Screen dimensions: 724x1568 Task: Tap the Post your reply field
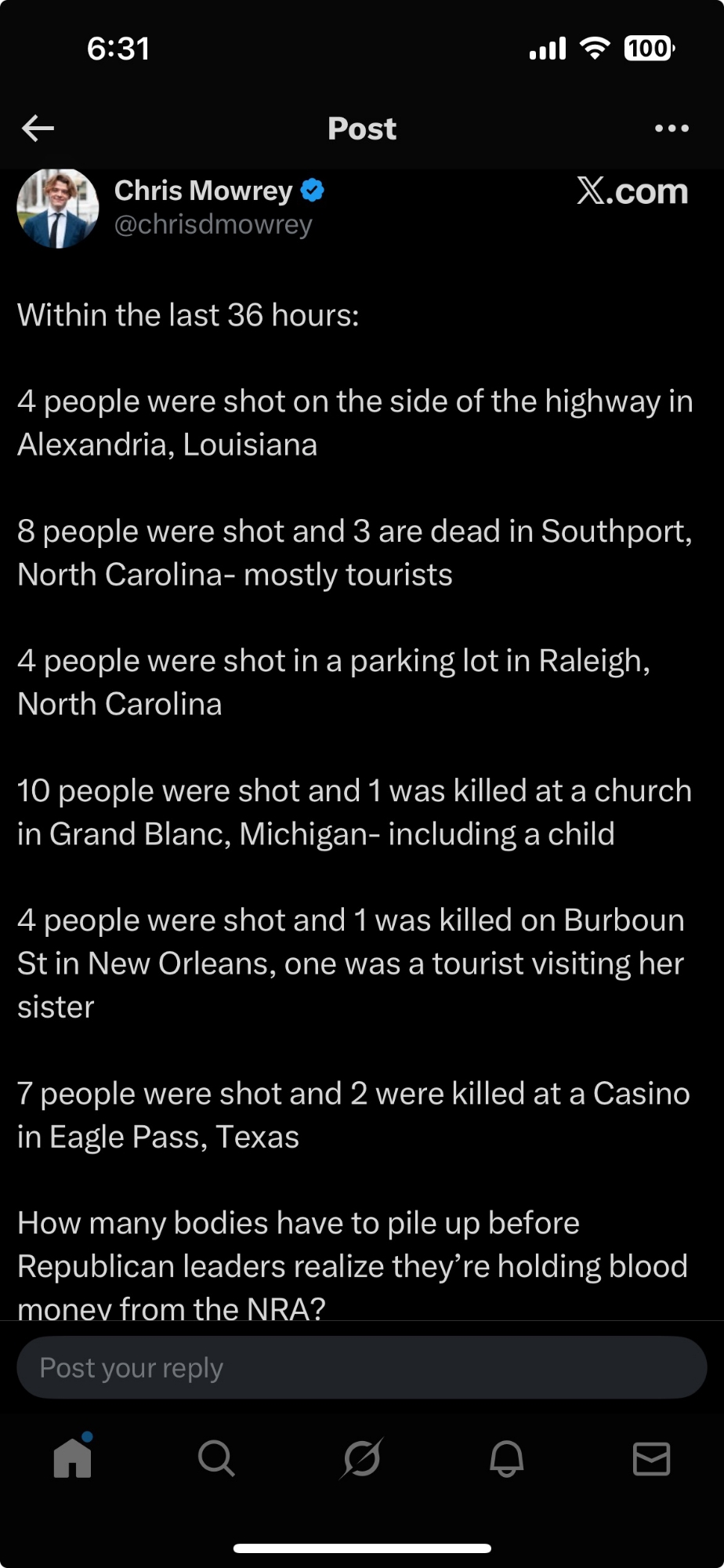(361, 1368)
